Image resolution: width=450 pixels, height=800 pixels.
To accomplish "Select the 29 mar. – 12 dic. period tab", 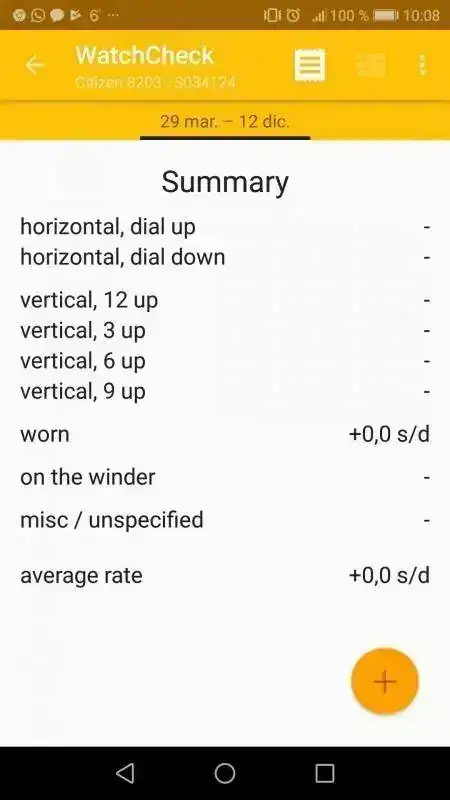I will click(x=225, y=122).
